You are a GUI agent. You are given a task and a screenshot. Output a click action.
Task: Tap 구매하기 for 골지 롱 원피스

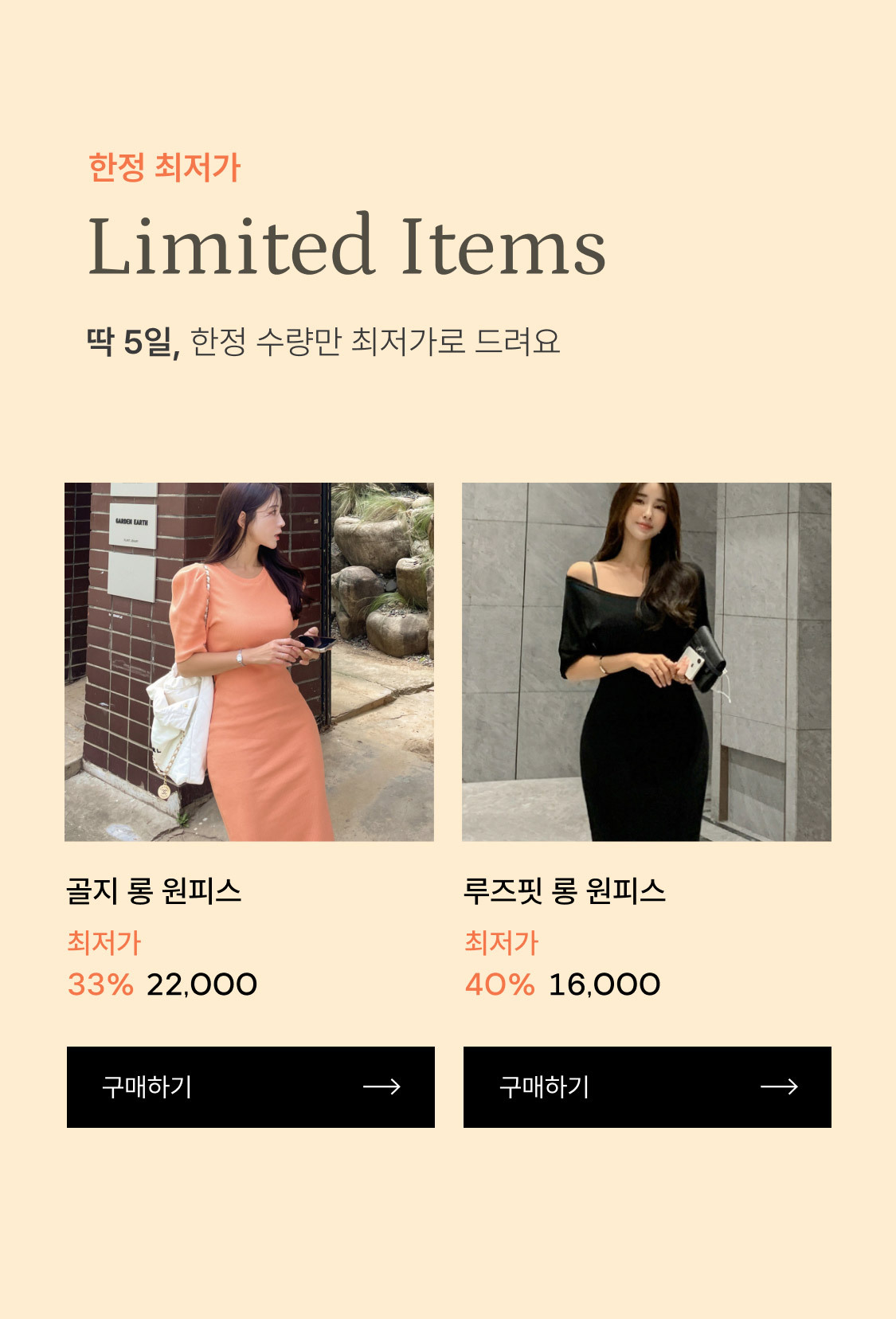250,1086
